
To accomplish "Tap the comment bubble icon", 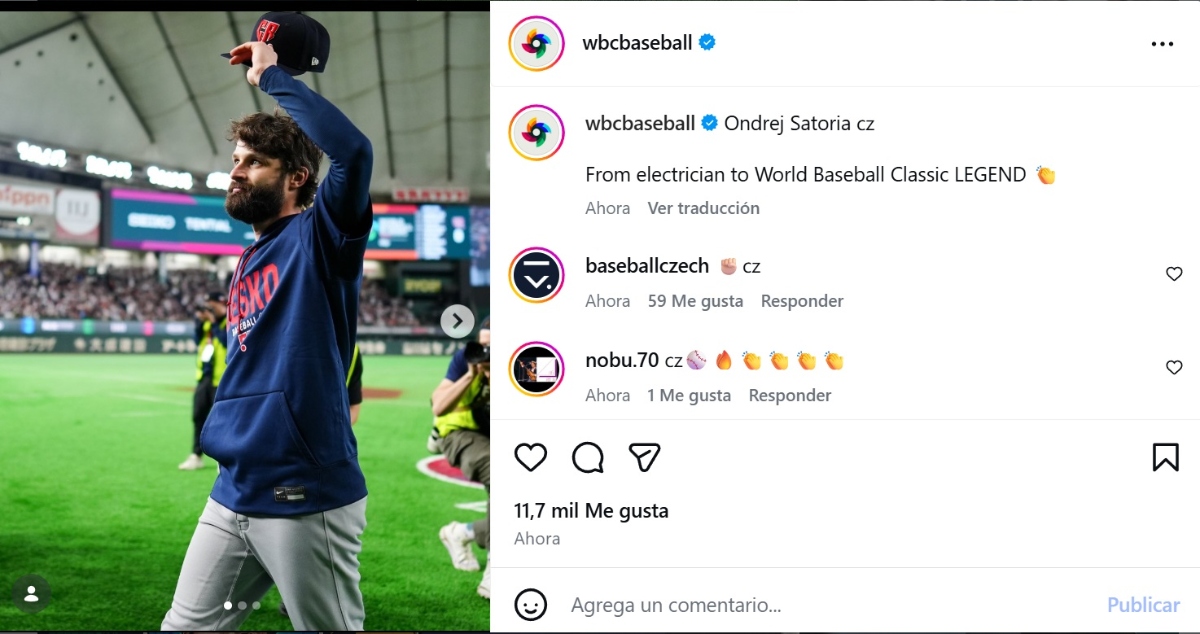I will click(588, 457).
